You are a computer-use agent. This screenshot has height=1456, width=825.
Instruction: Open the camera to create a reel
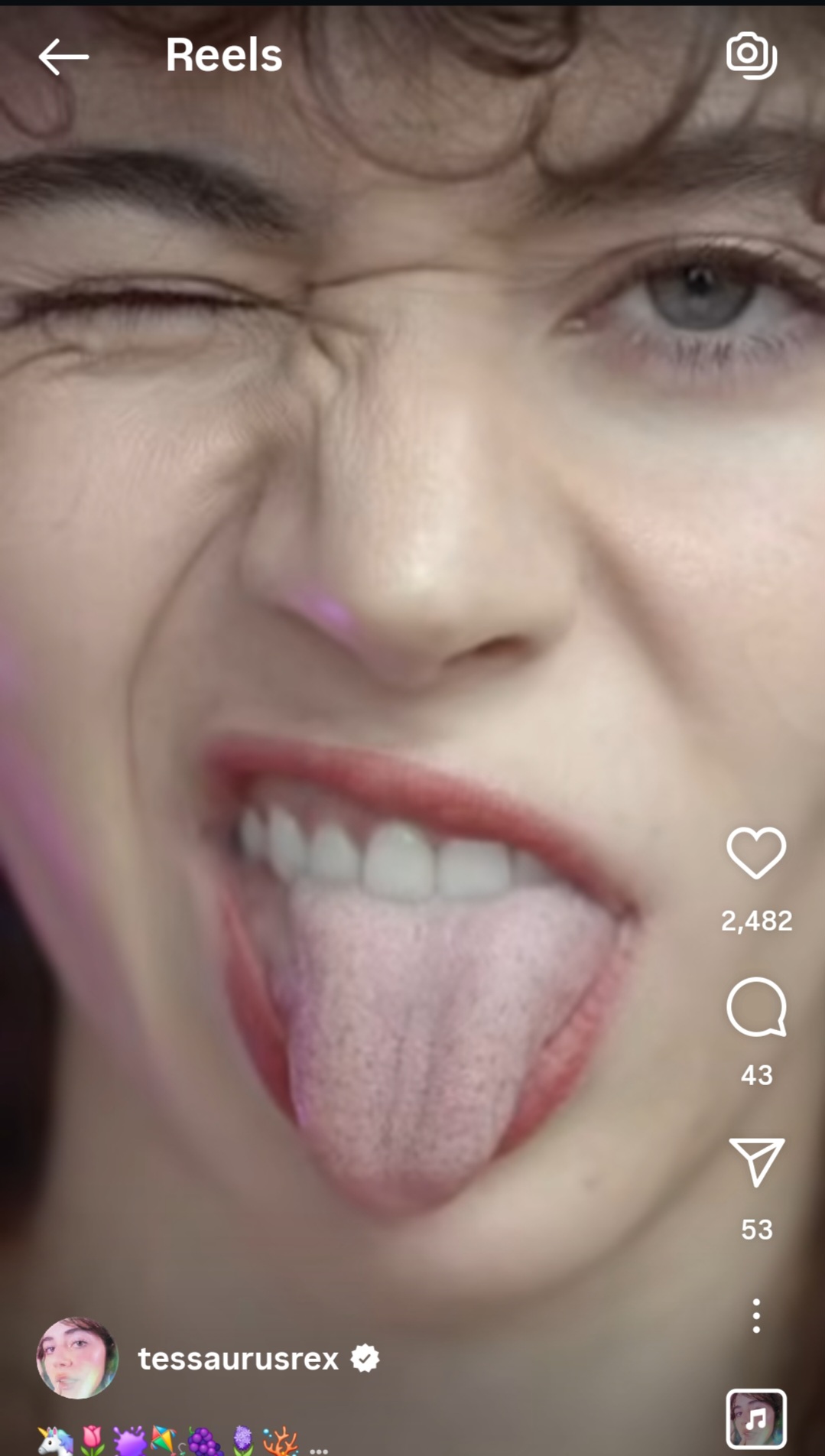click(751, 55)
